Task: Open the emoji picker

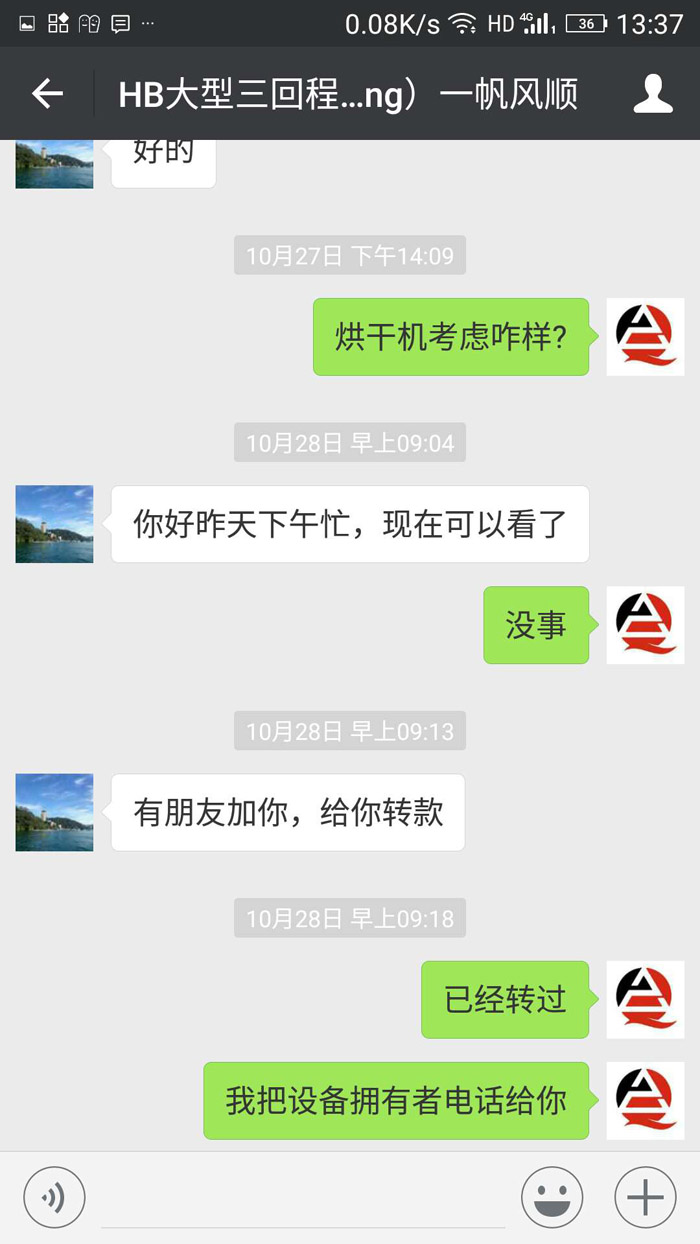Action: pos(552,1196)
